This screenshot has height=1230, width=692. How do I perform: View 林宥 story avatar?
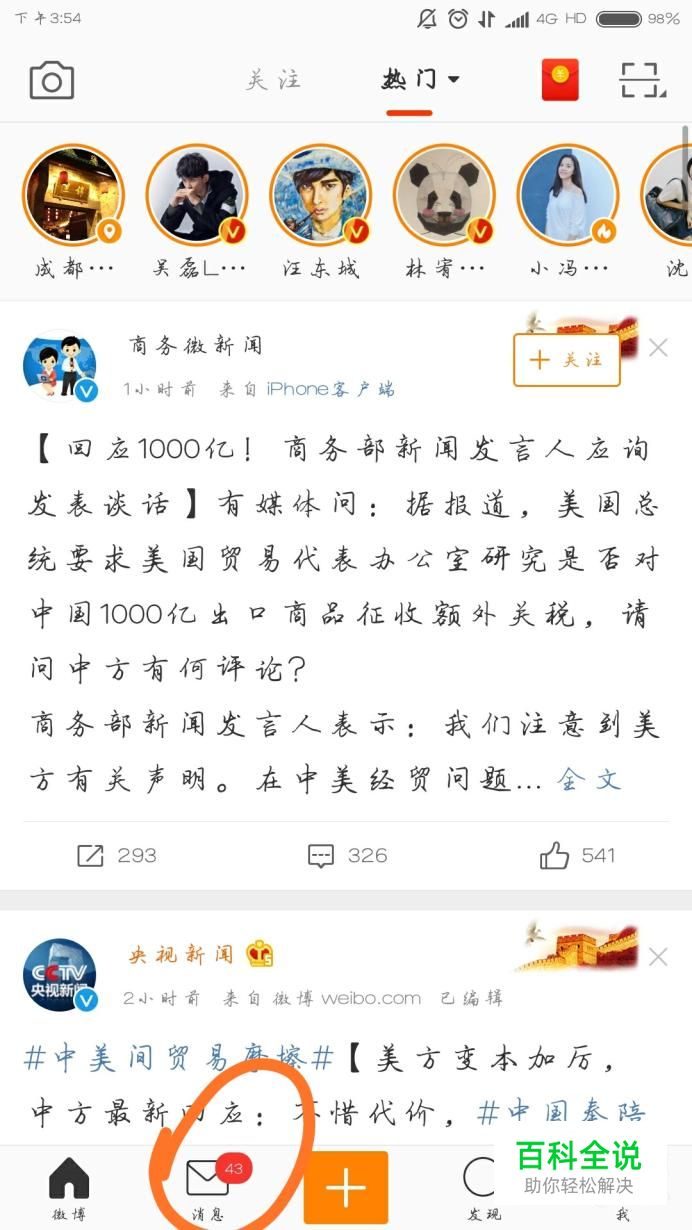(444, 196)
